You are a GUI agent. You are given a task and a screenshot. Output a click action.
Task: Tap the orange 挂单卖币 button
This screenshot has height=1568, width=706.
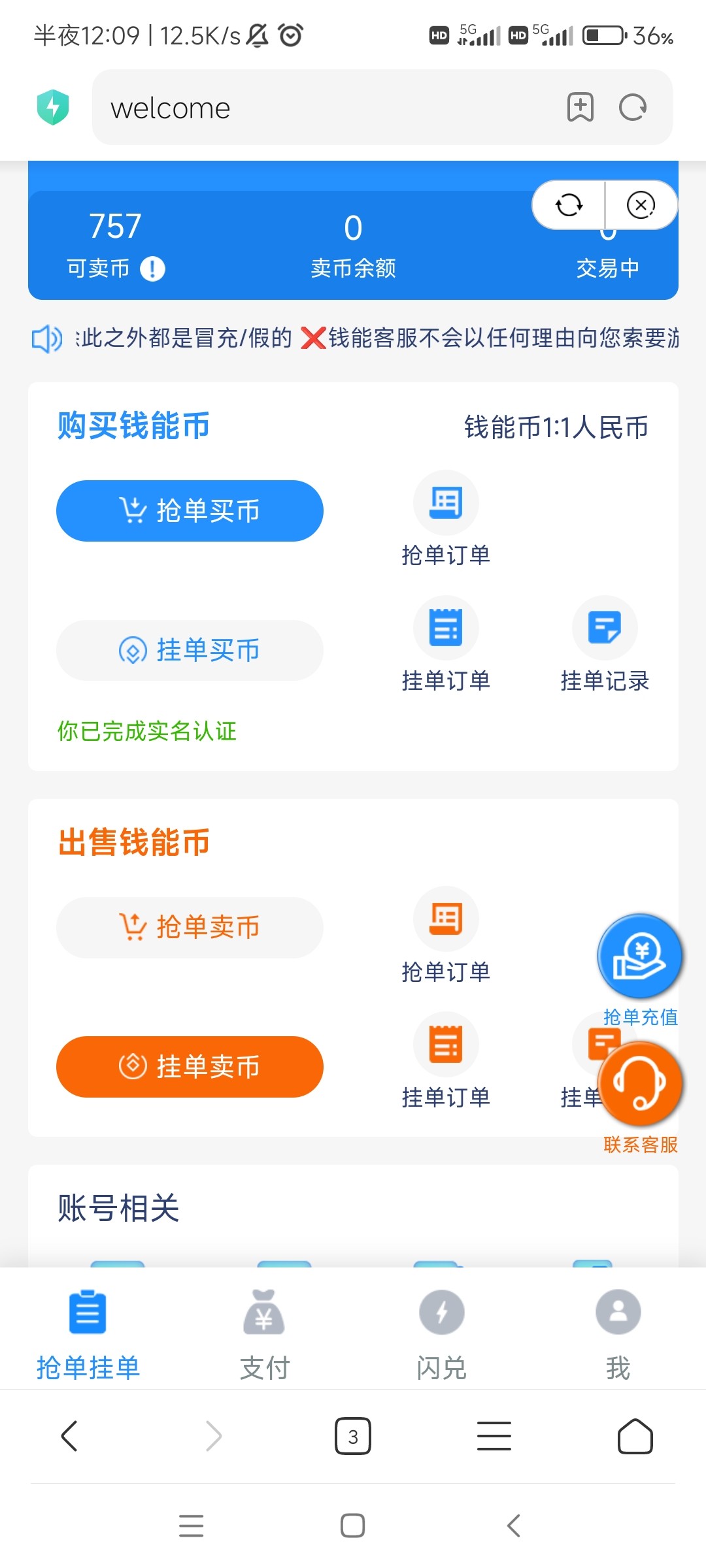pos(190,1066)
